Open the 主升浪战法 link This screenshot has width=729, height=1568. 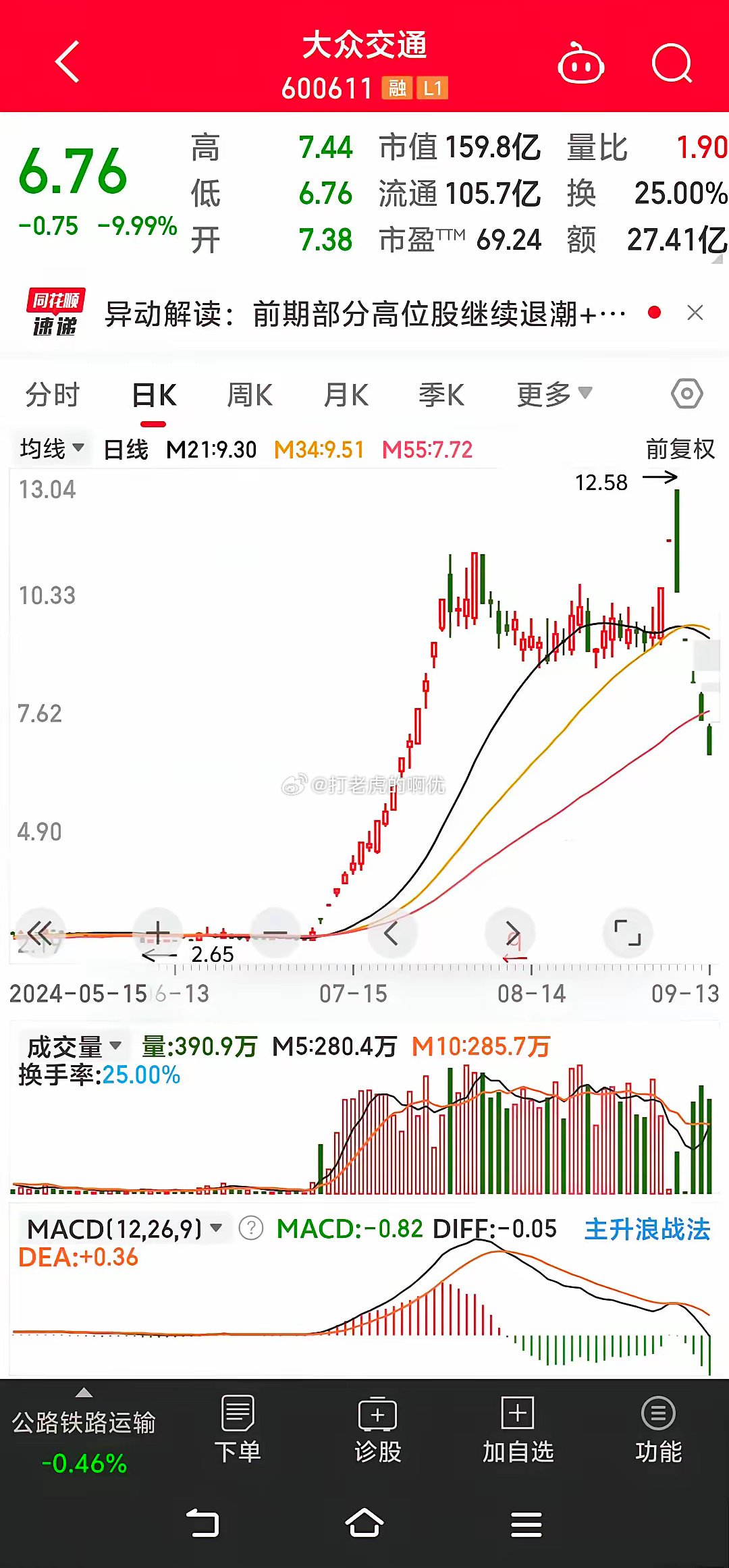647,1229
